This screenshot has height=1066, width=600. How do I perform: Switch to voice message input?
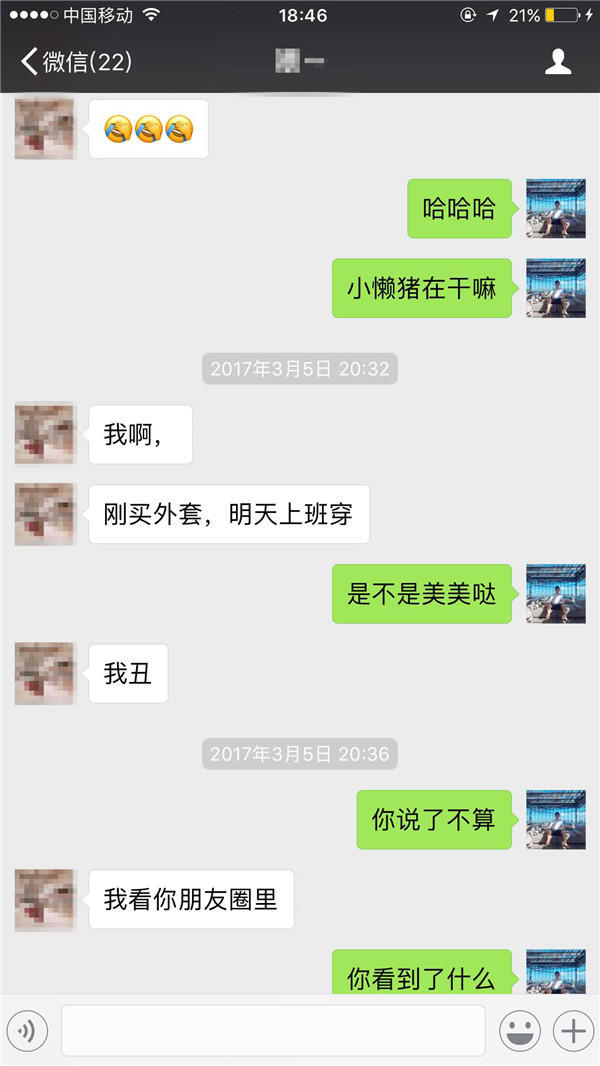27,1030
